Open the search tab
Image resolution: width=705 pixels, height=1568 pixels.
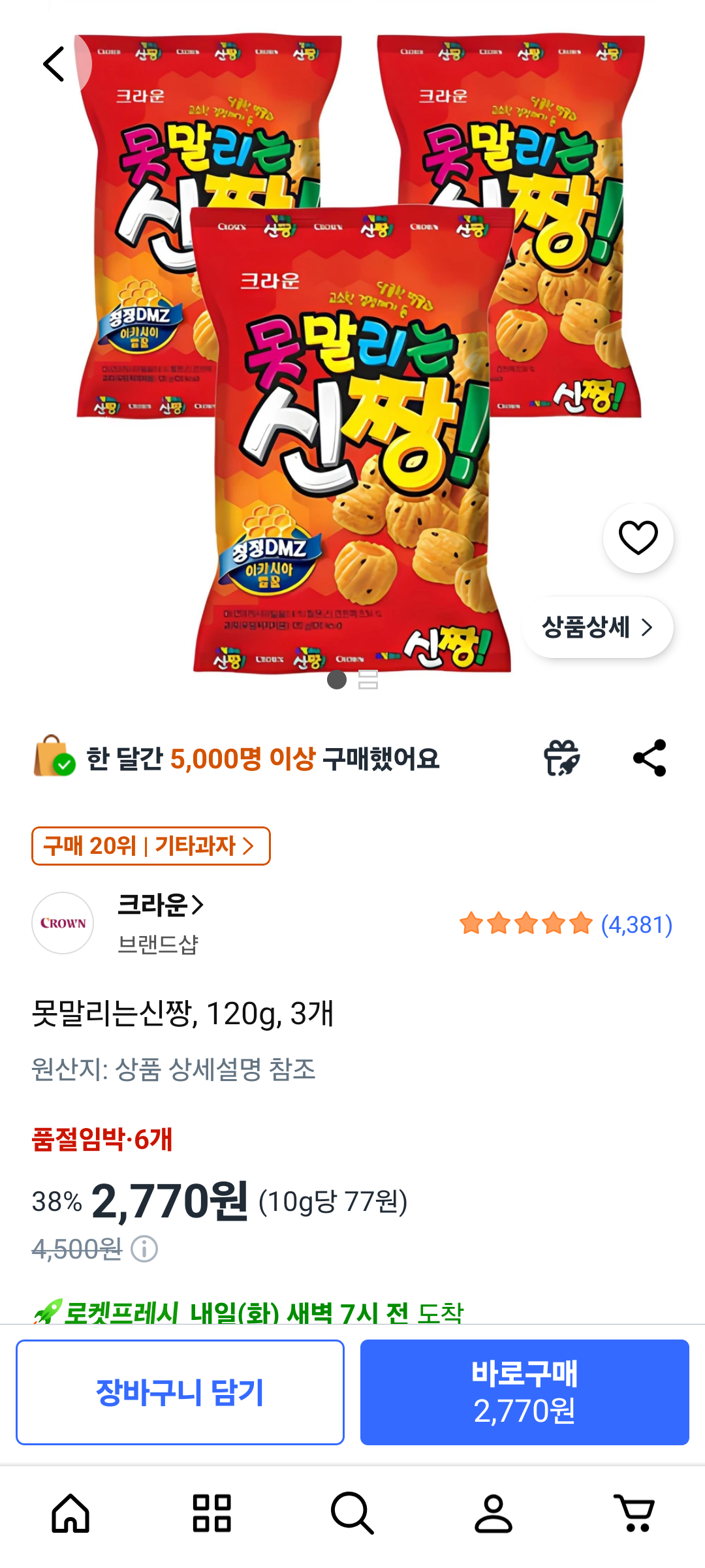point(352,1513)
